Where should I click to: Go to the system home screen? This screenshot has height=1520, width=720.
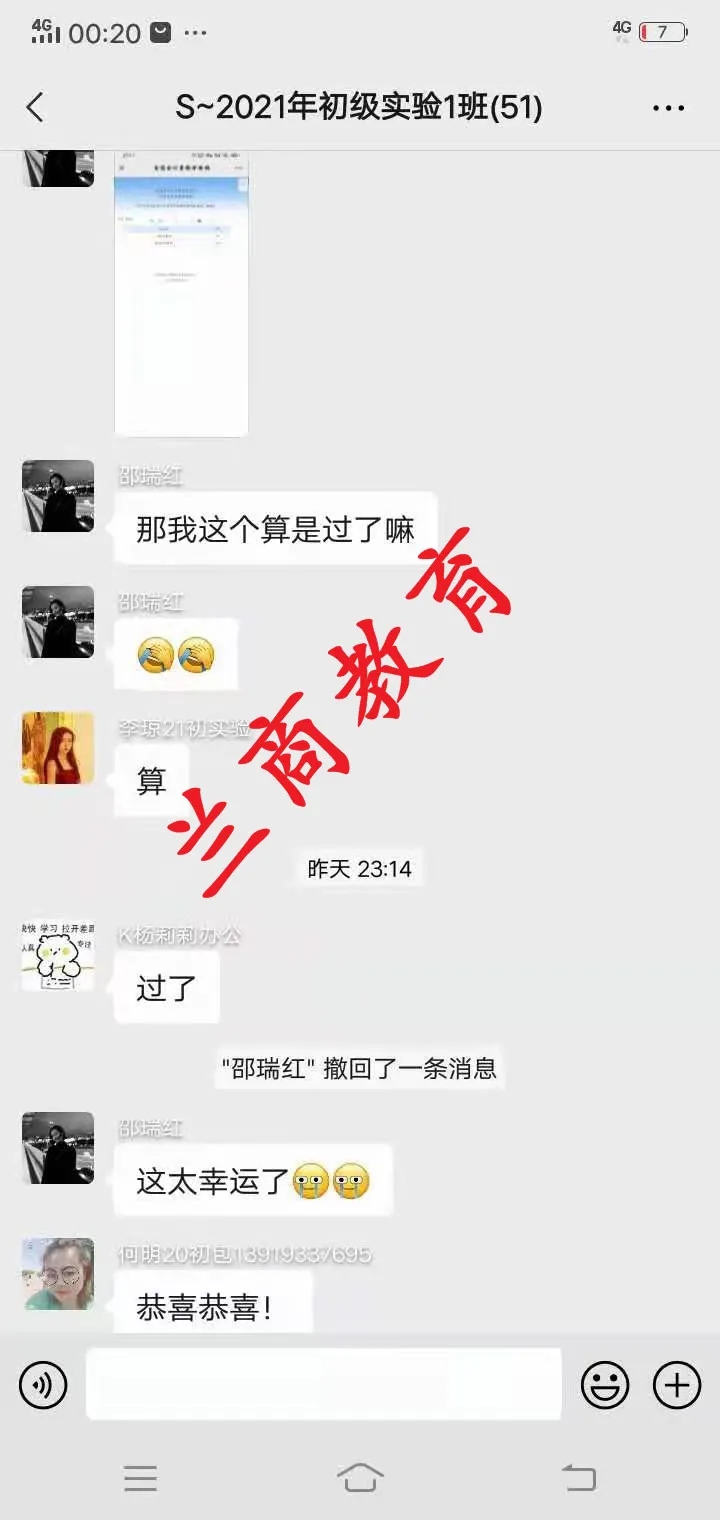coord(360,1477)
